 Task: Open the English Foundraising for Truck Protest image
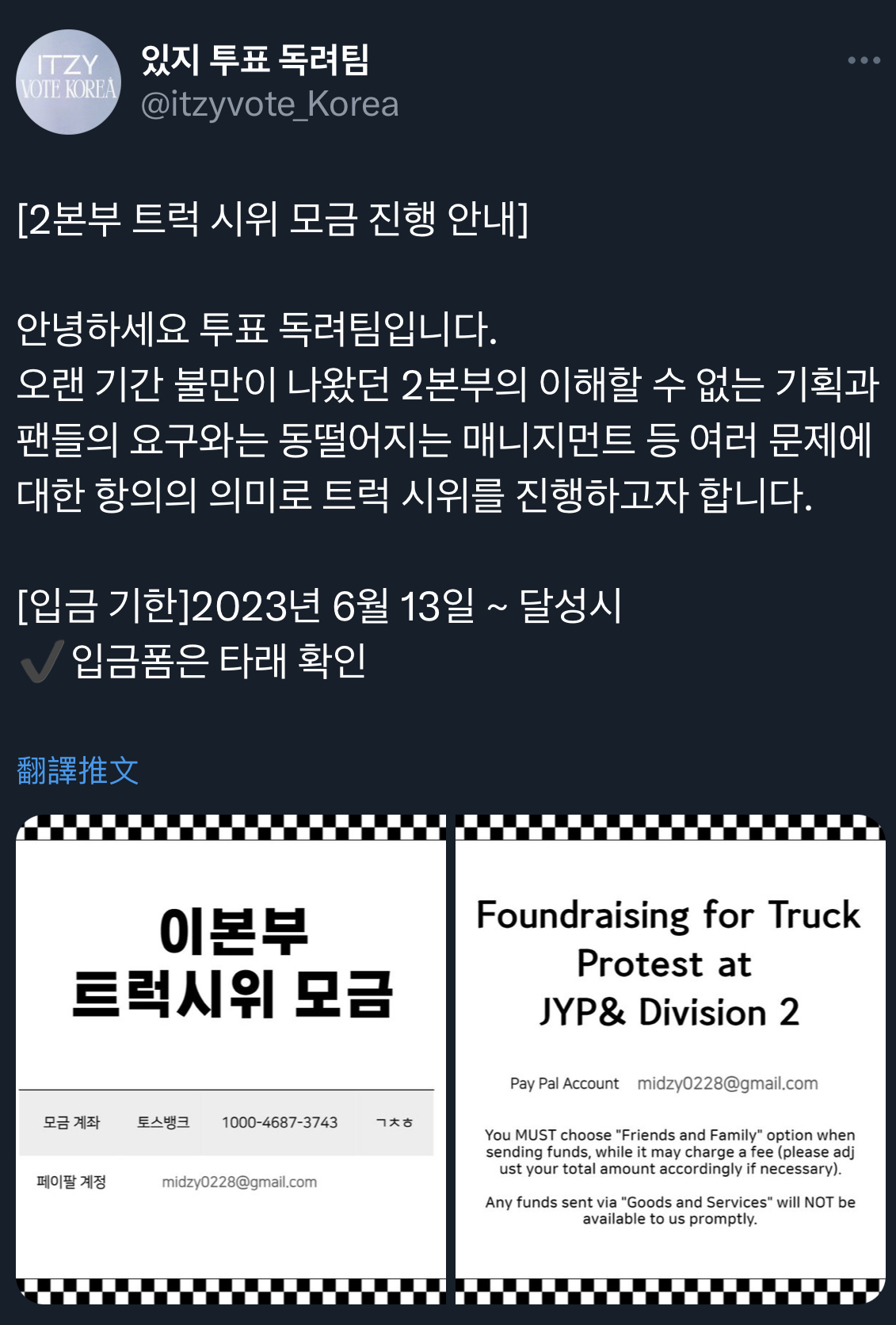tap(670, 1059)
